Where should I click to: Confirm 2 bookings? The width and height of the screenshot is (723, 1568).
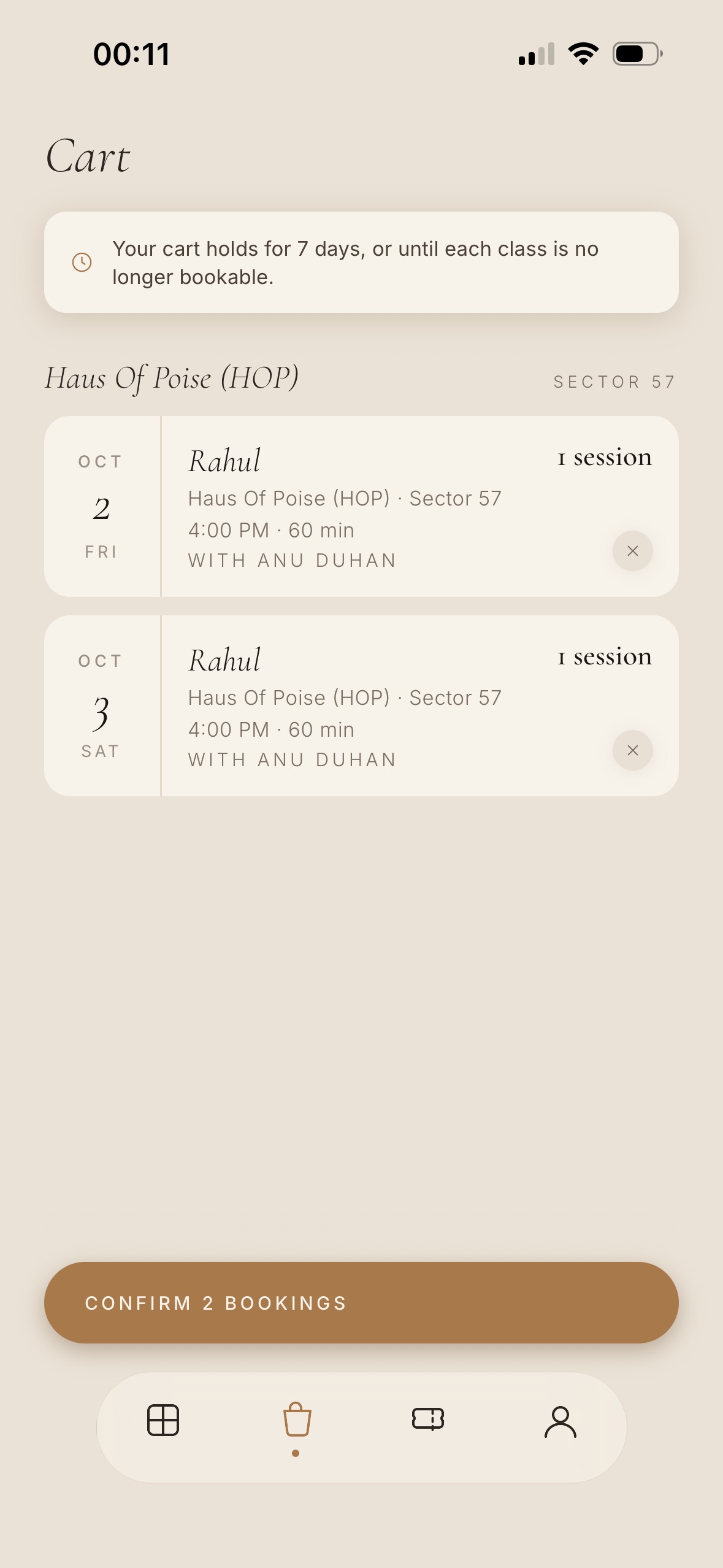(x=361, y=1302)
